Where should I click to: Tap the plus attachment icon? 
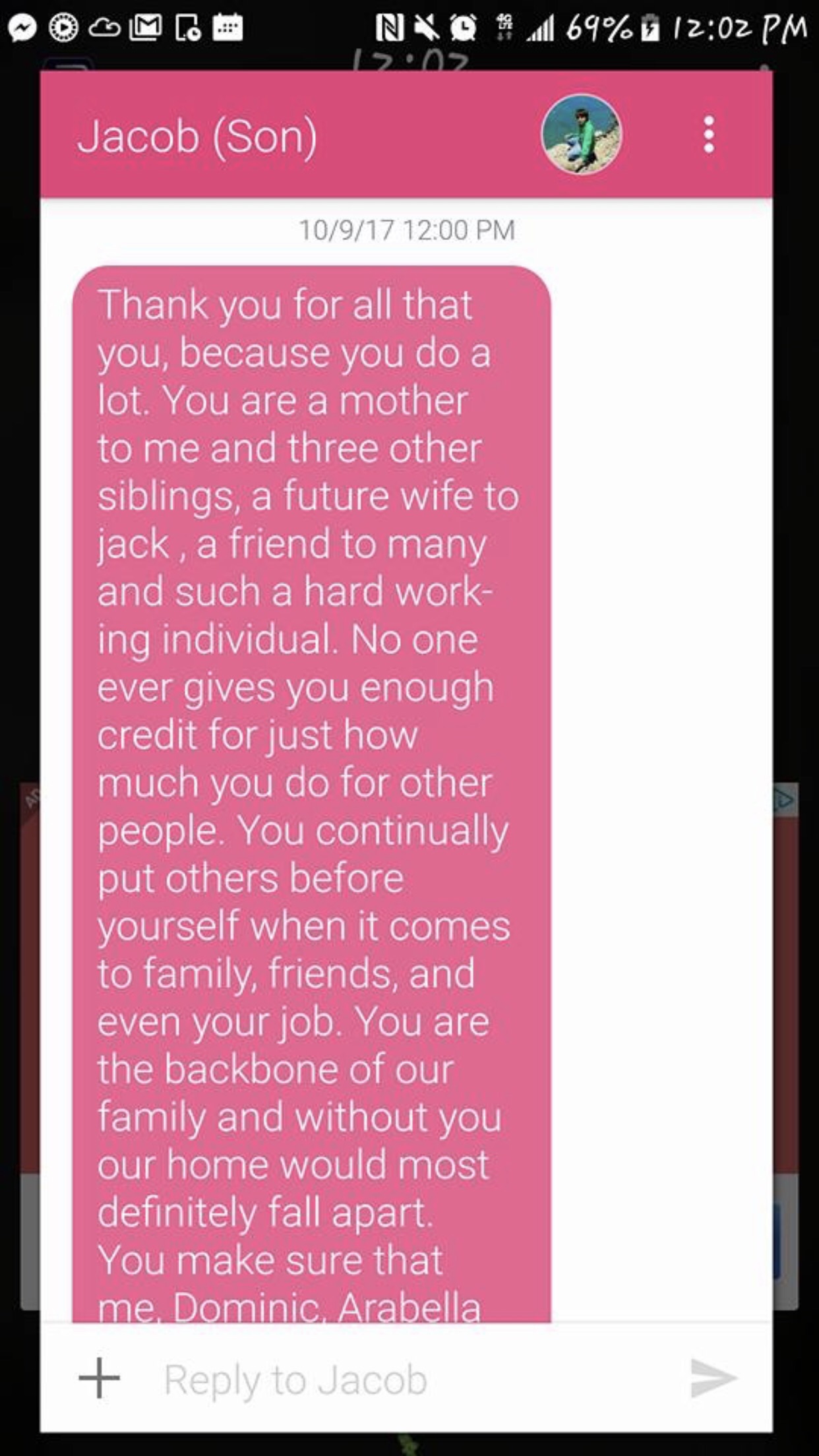99,1378
